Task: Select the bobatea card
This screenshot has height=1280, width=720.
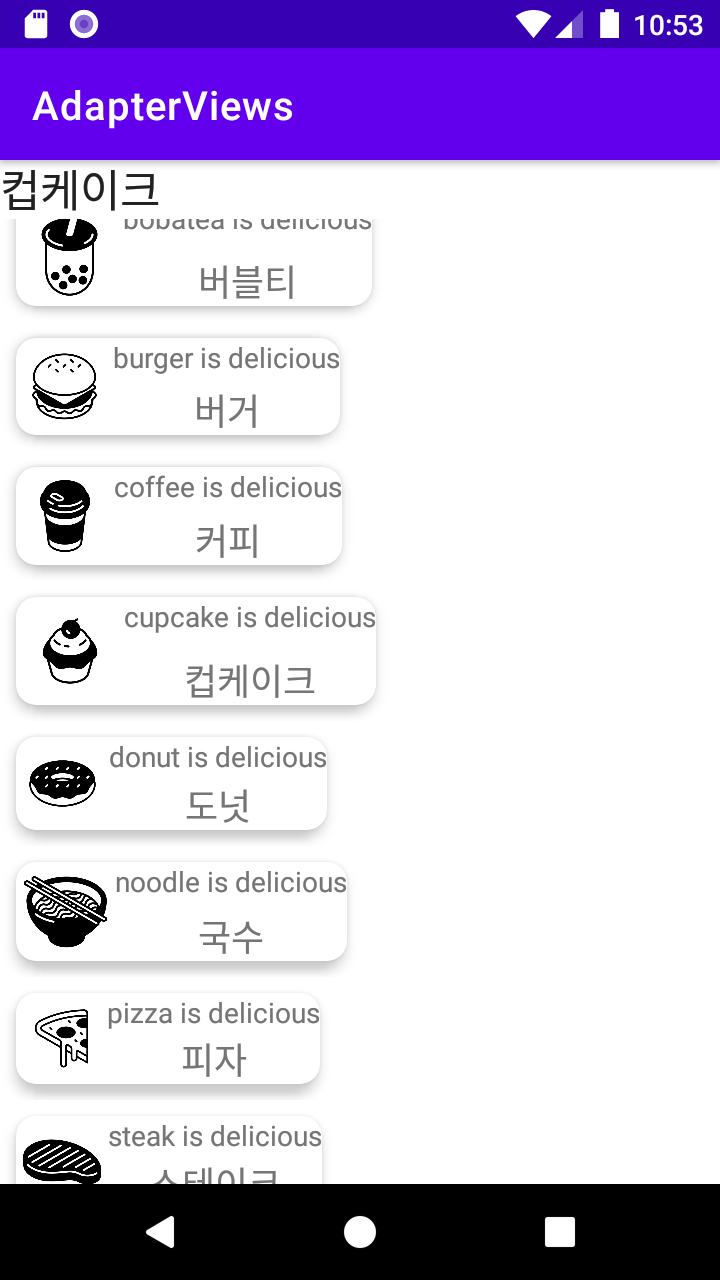Action: click(x=194, y=262)
